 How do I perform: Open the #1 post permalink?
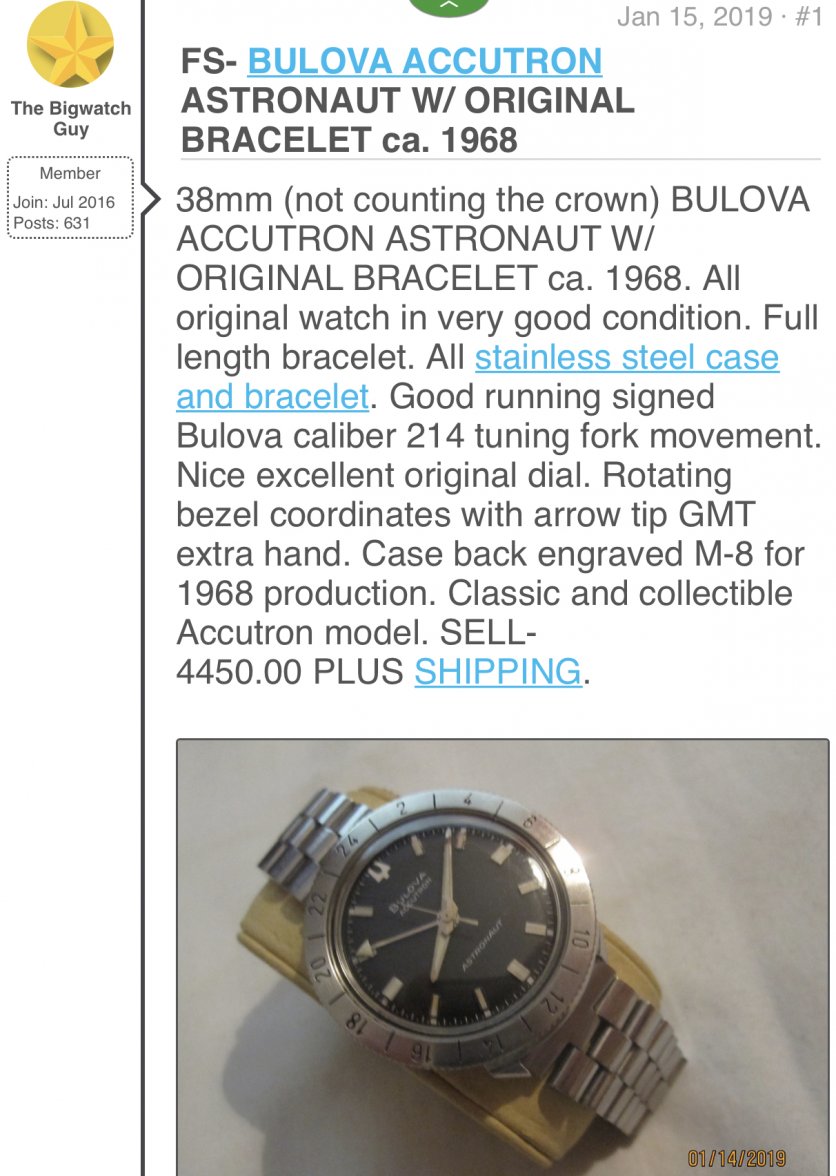click(x=808, y=17)
